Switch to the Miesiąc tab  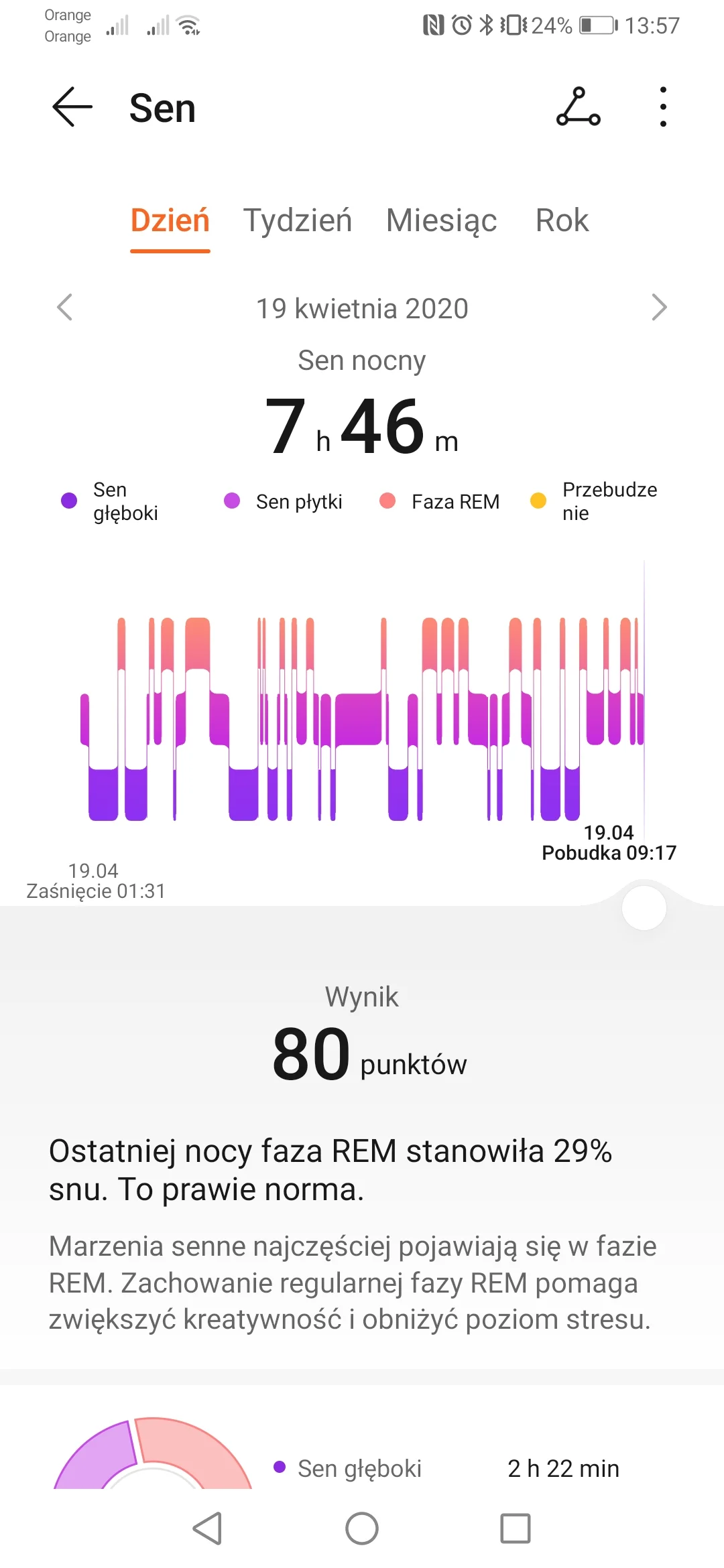click(442, 220)
